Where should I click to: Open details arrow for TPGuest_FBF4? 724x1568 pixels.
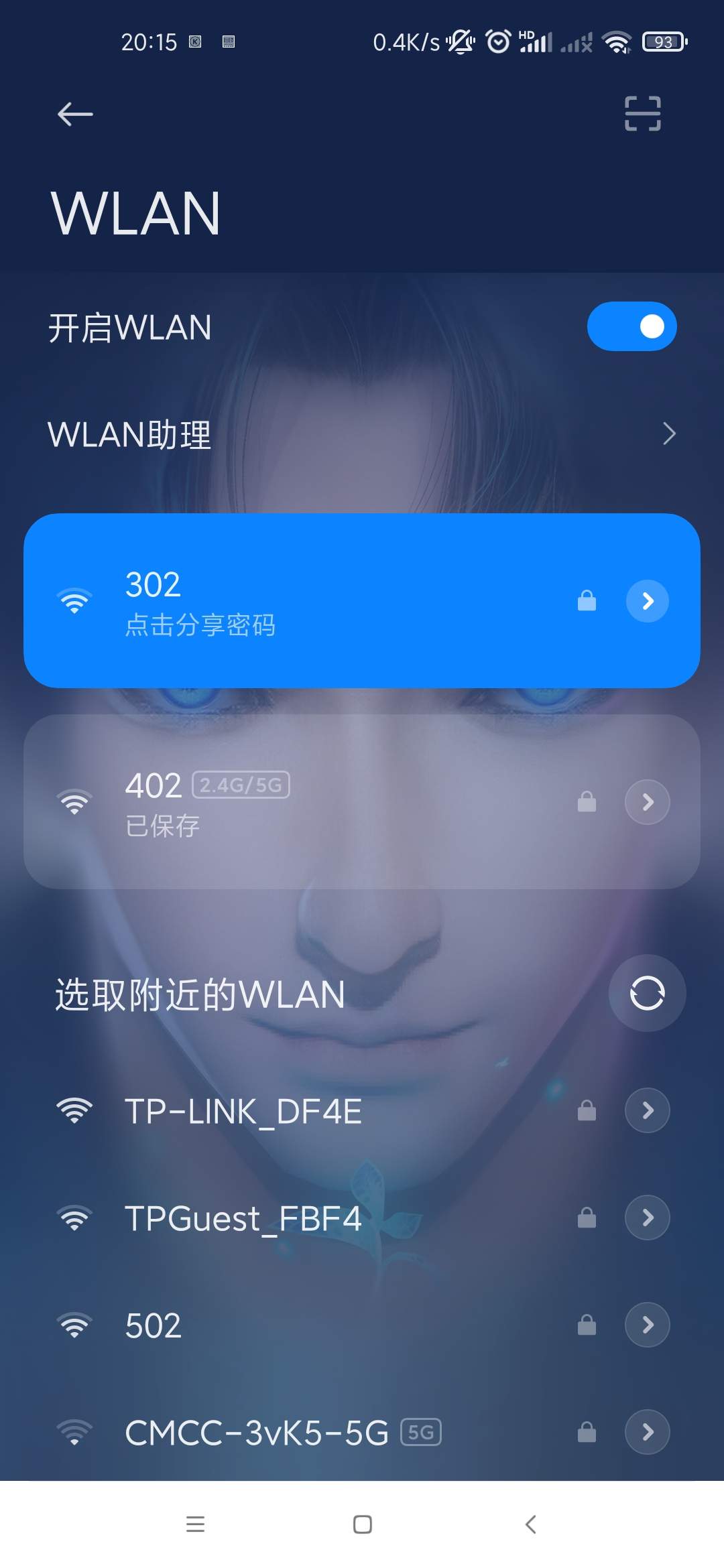[647, 1218]
